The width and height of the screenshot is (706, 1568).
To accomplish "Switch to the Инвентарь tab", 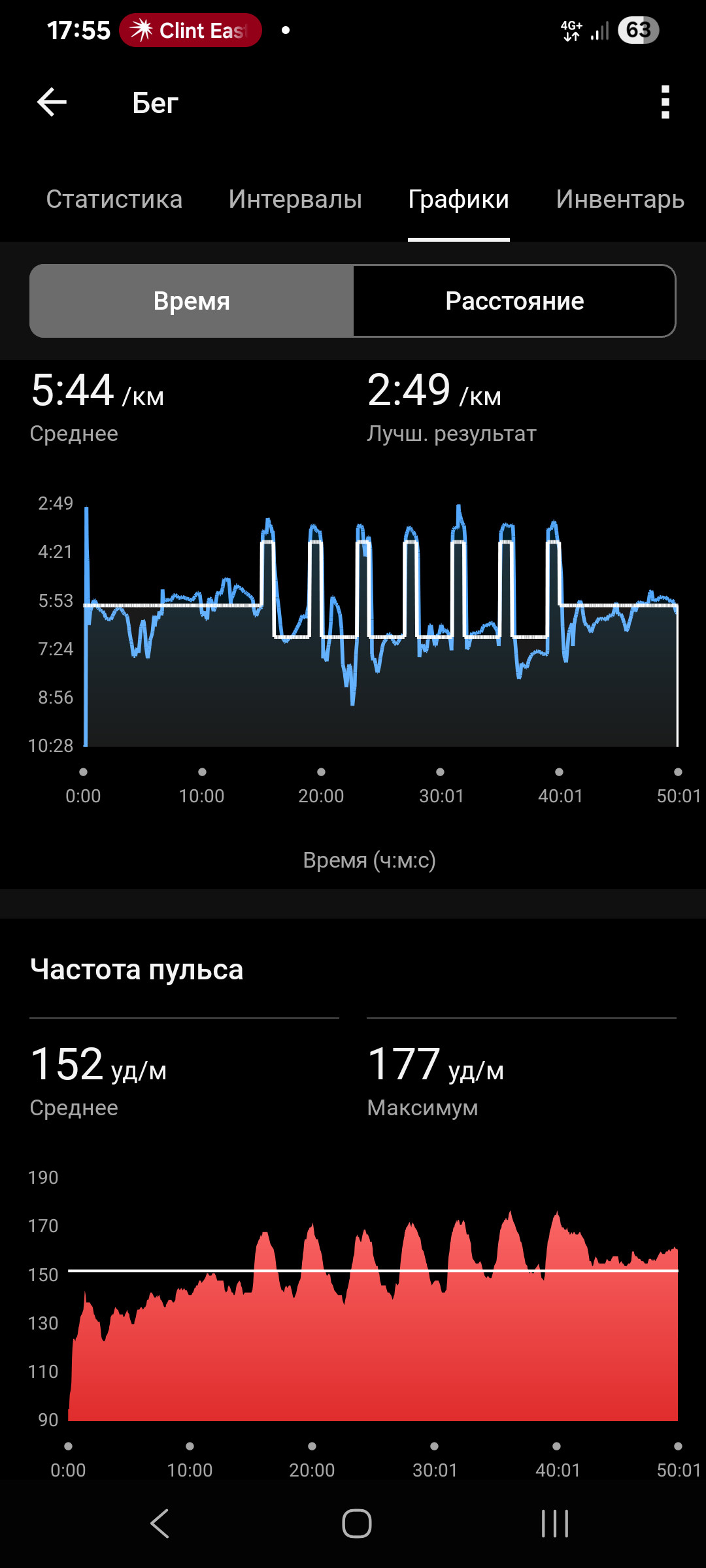I will pyautogui.click(x=620, y=199).
